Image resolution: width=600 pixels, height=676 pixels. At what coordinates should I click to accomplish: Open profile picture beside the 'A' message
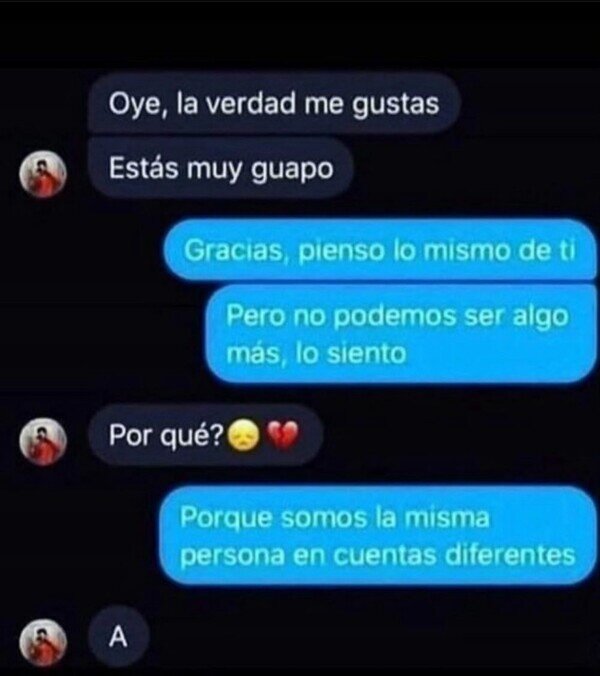(x=43, y=642)
